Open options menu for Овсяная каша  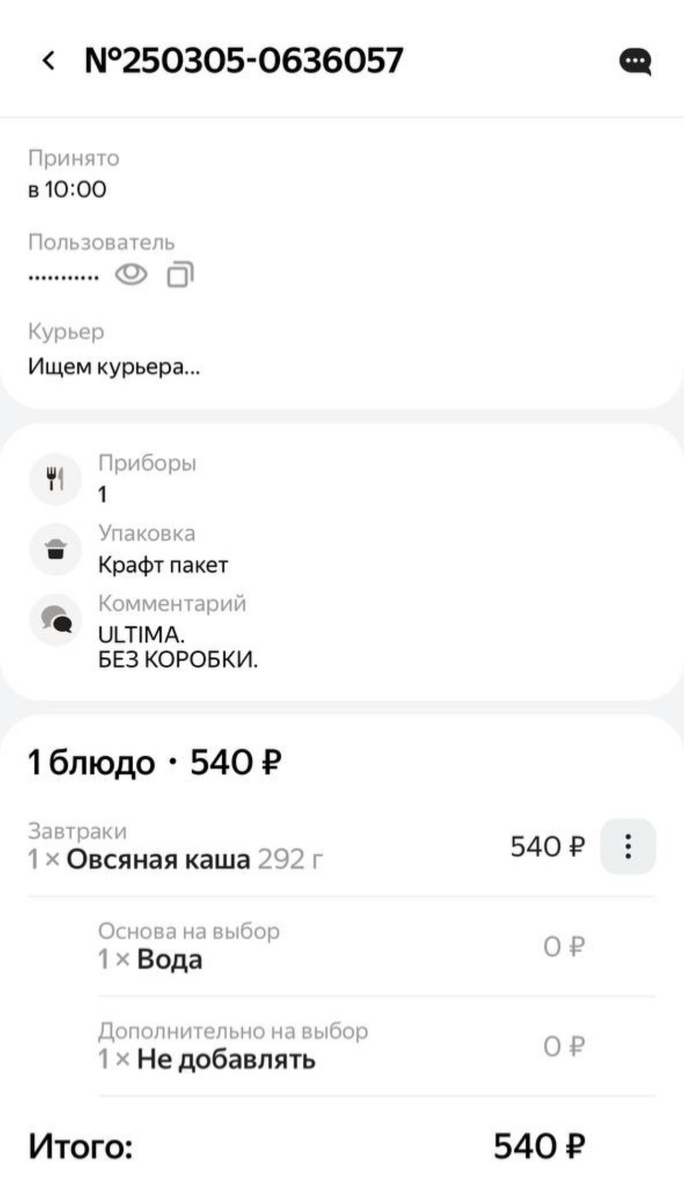point(628,847)
